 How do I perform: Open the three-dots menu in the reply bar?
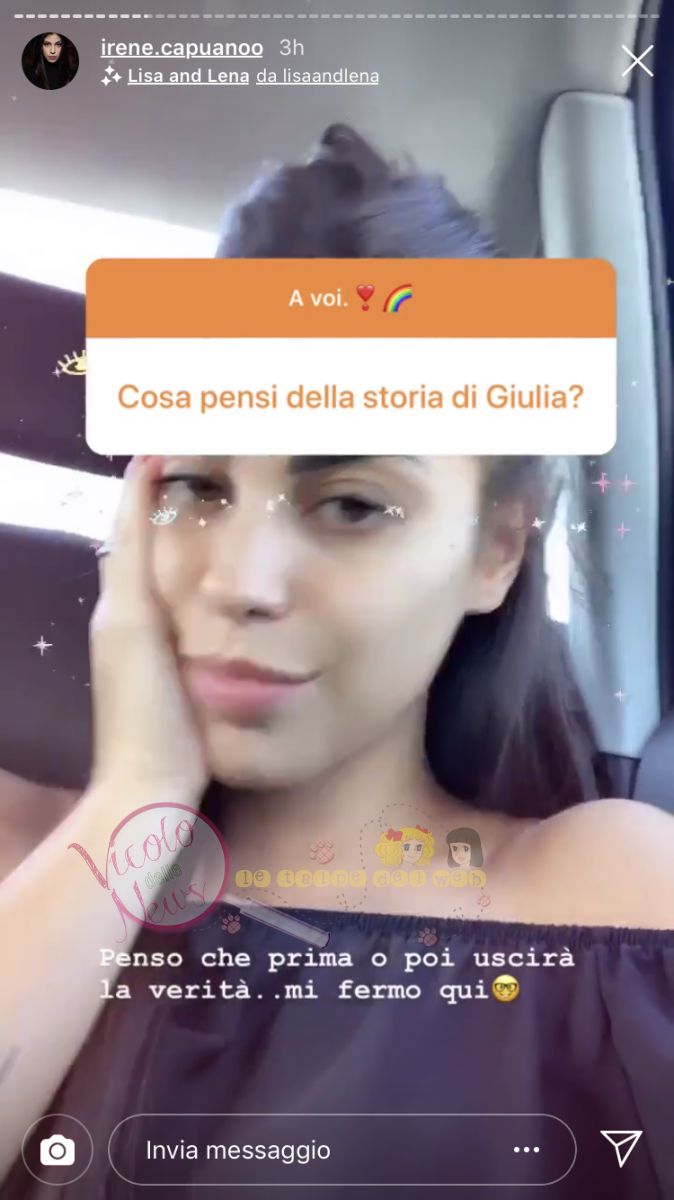click(x=526, y=1150)
